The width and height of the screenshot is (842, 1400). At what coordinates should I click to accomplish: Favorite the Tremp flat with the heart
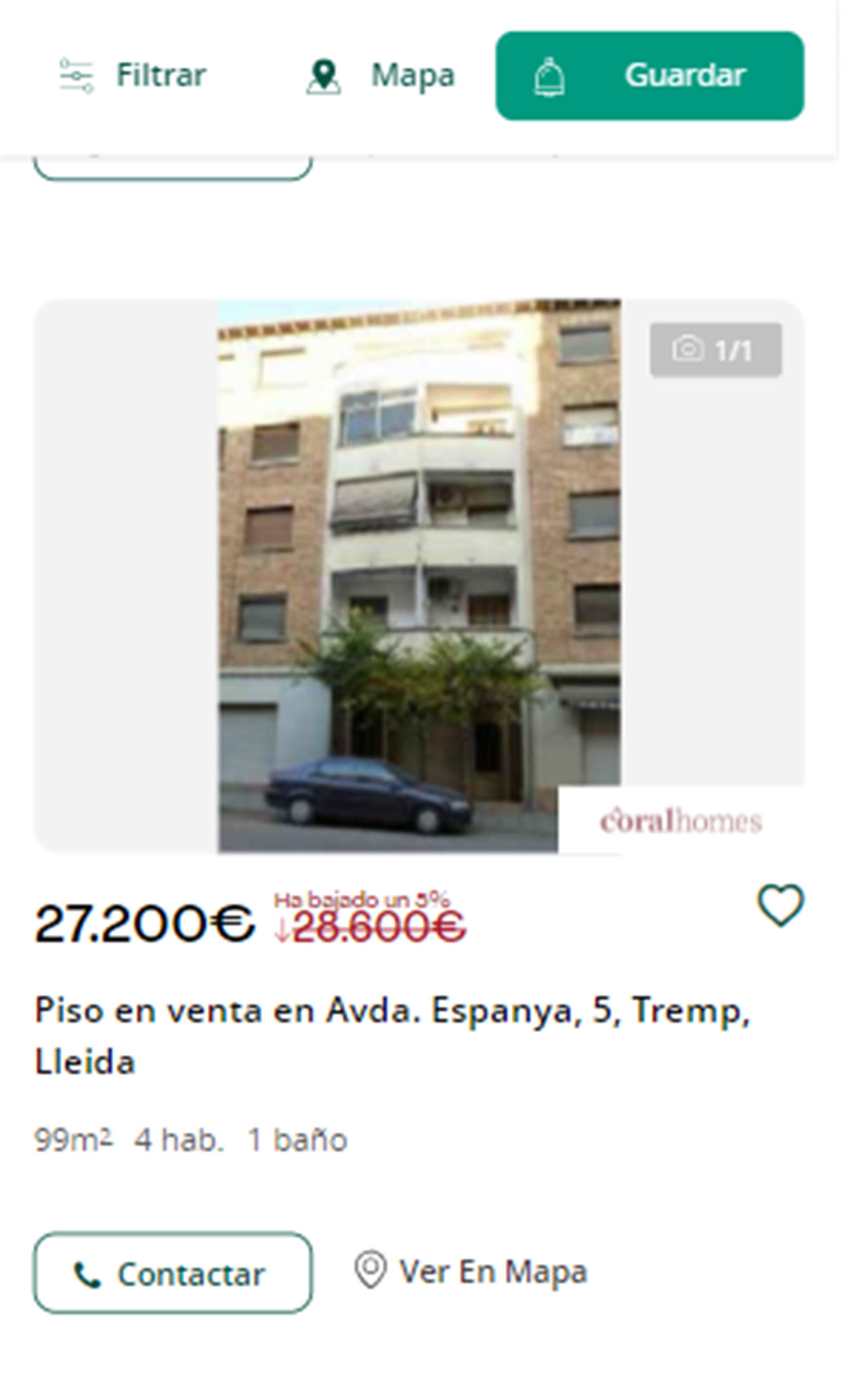pos(780,905)
